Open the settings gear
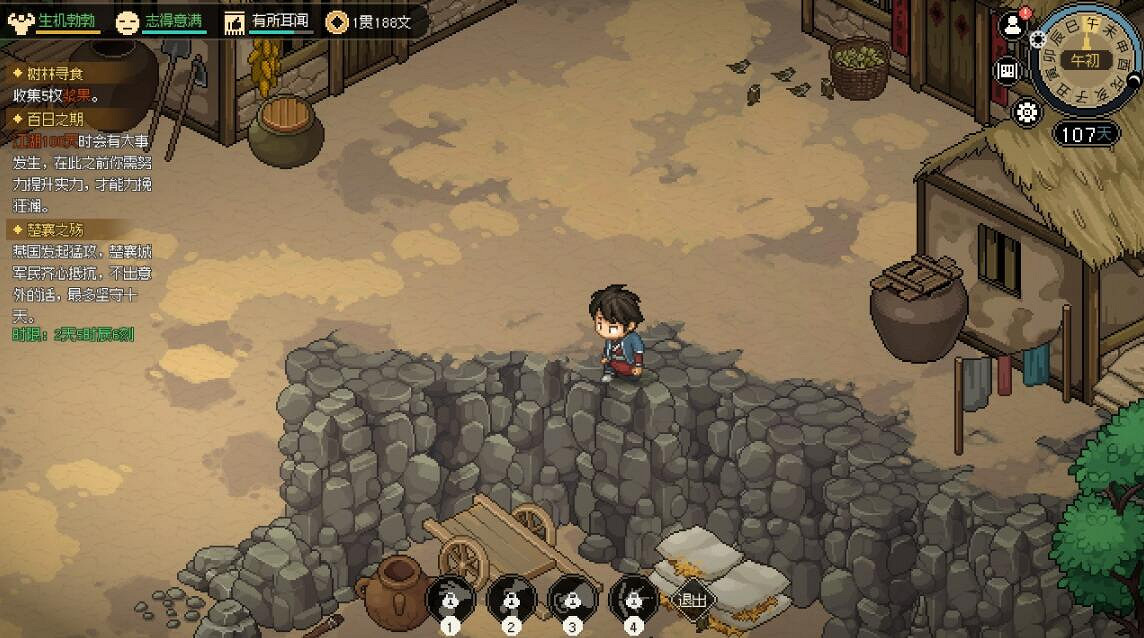The height and width of the screenshot is (638, 1144). (x=1027, y=112)
